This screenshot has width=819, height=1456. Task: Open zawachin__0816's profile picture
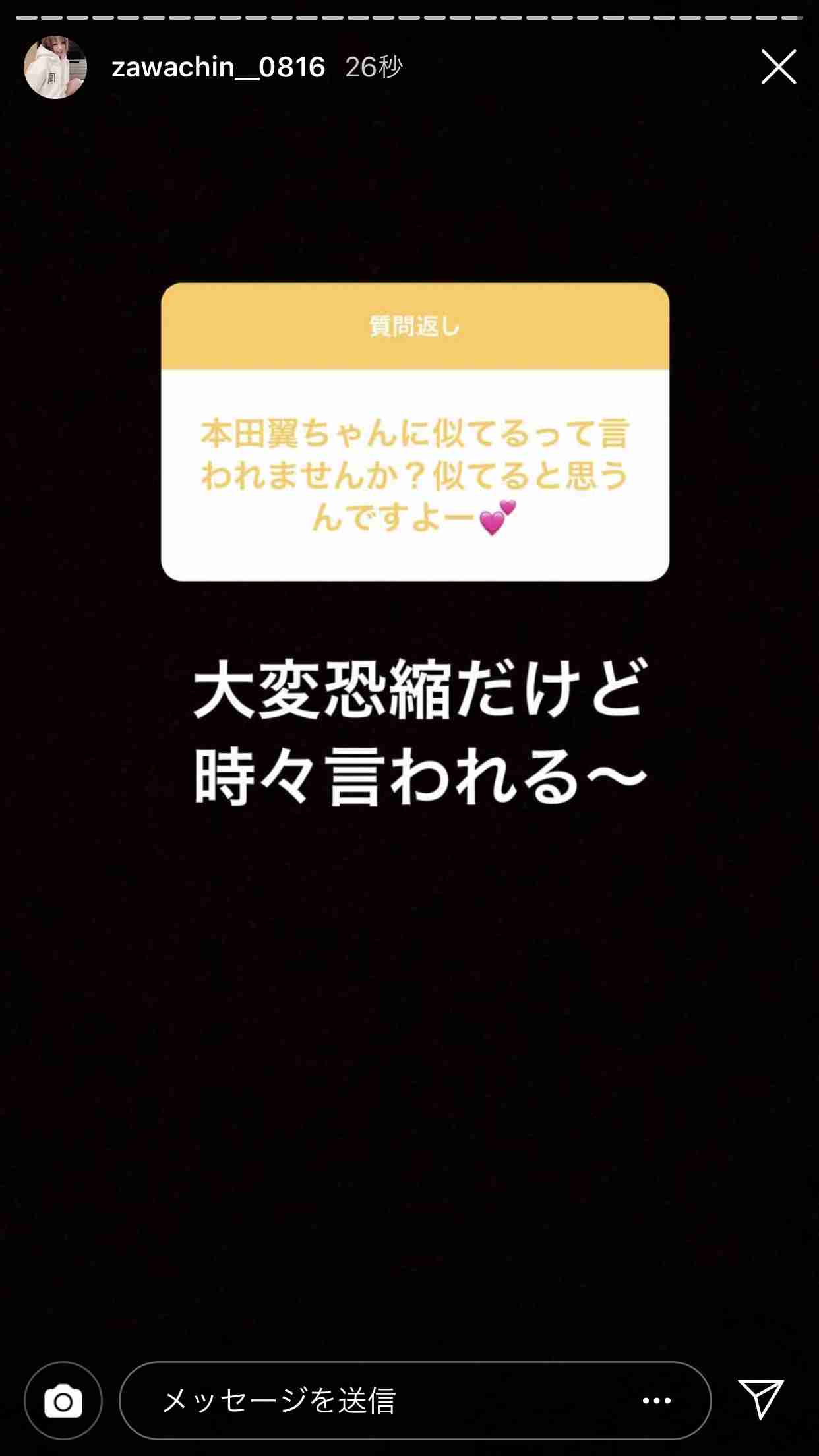55,67
